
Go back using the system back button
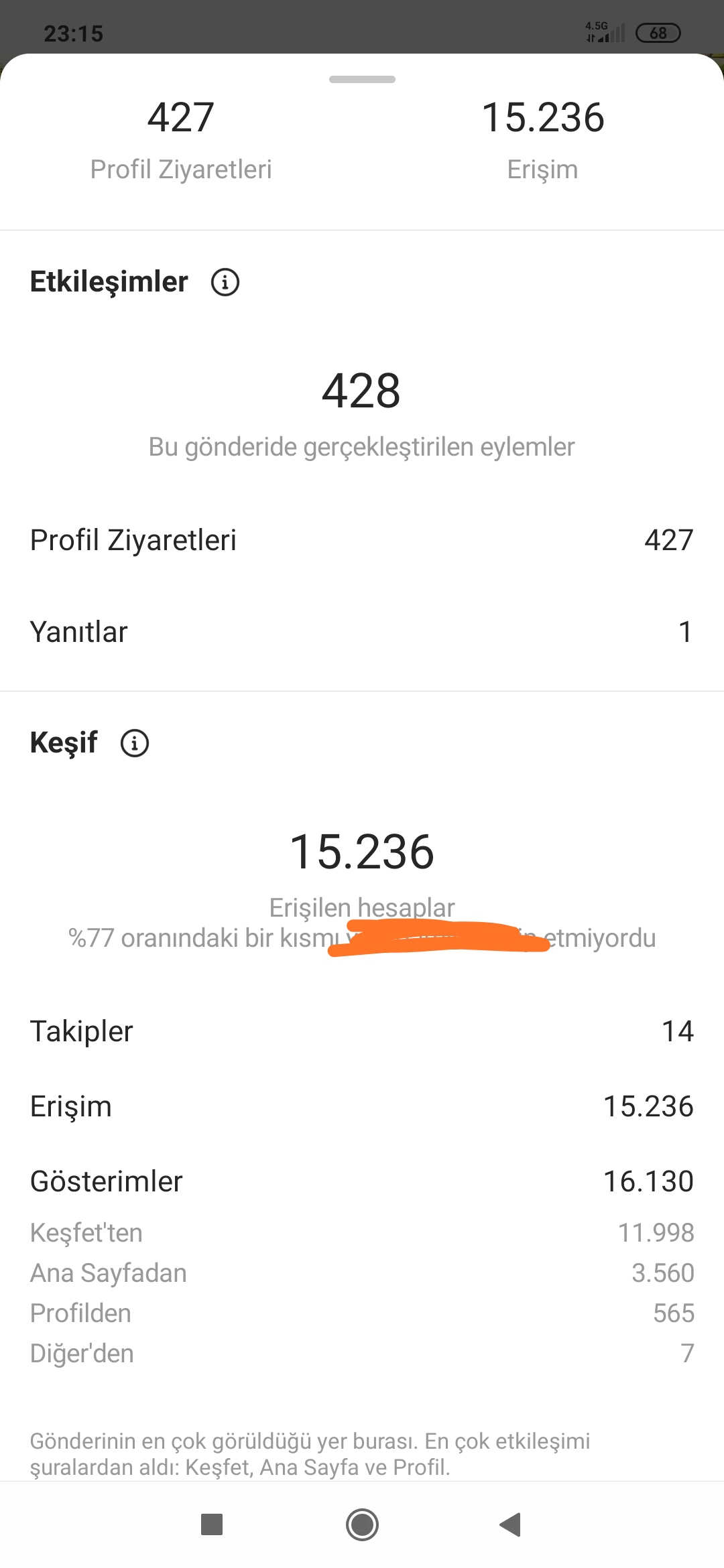(x=510, y=1524)
